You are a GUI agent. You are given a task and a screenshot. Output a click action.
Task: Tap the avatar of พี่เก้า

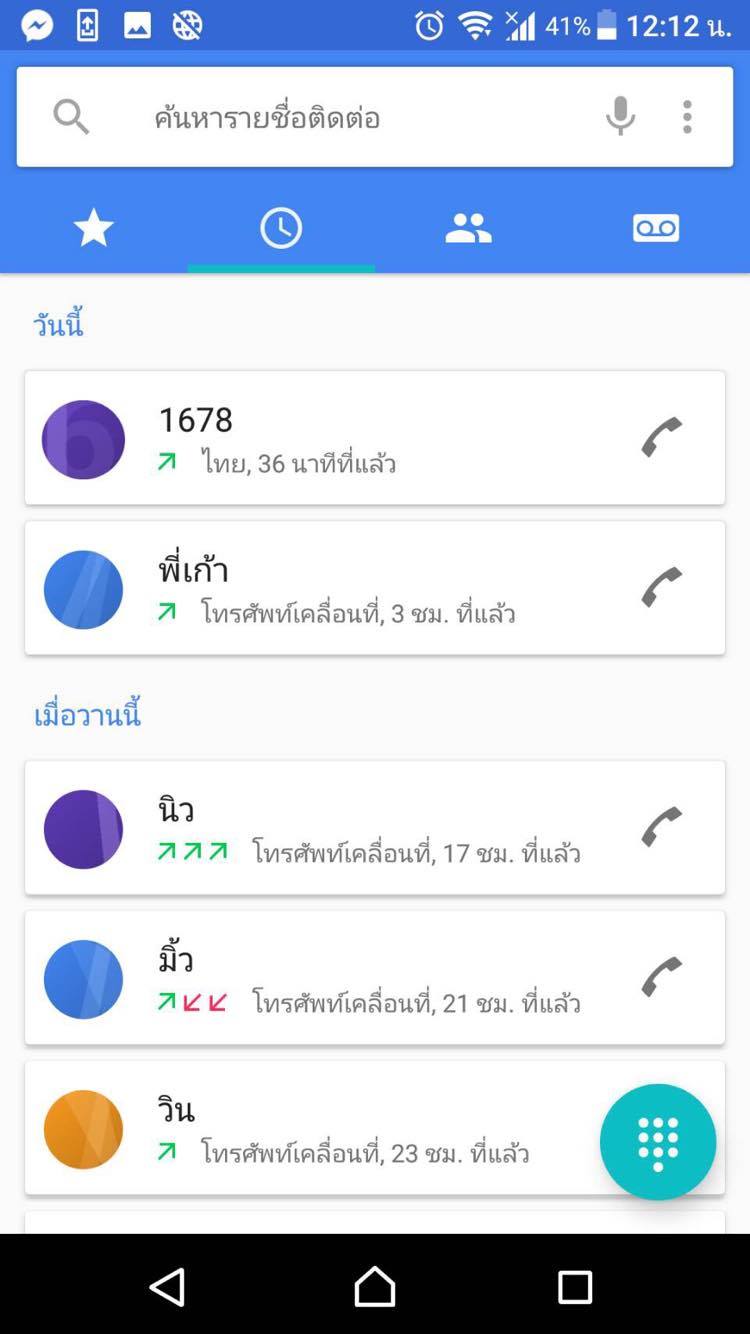coord(83,589)
